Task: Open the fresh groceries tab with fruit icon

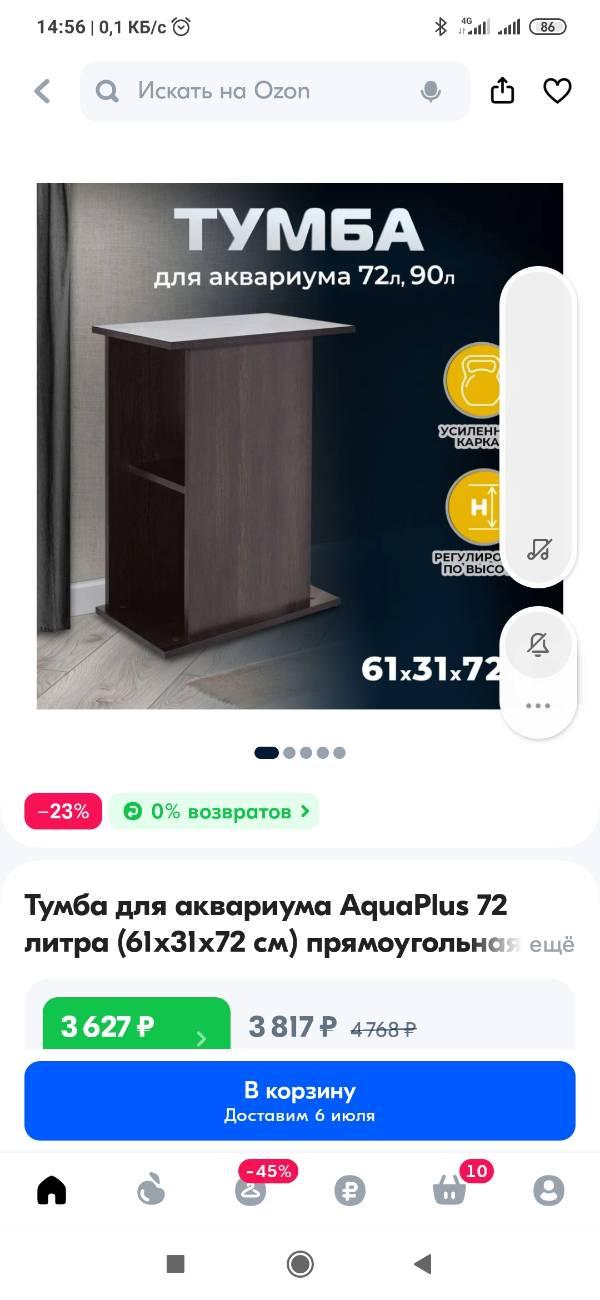Action: pos(150,1190)
